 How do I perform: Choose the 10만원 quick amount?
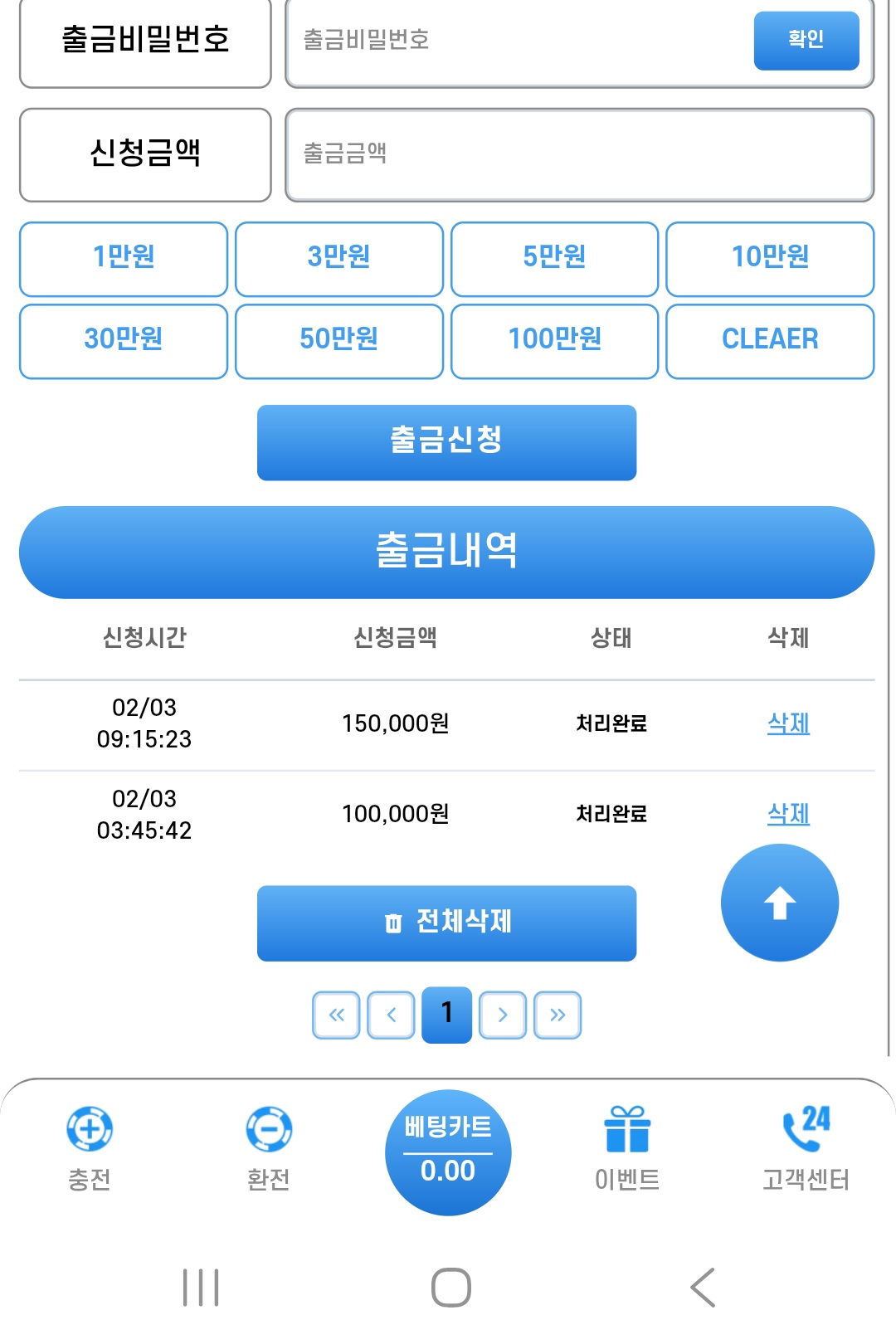pyautogui.click(x=770, y=258)
